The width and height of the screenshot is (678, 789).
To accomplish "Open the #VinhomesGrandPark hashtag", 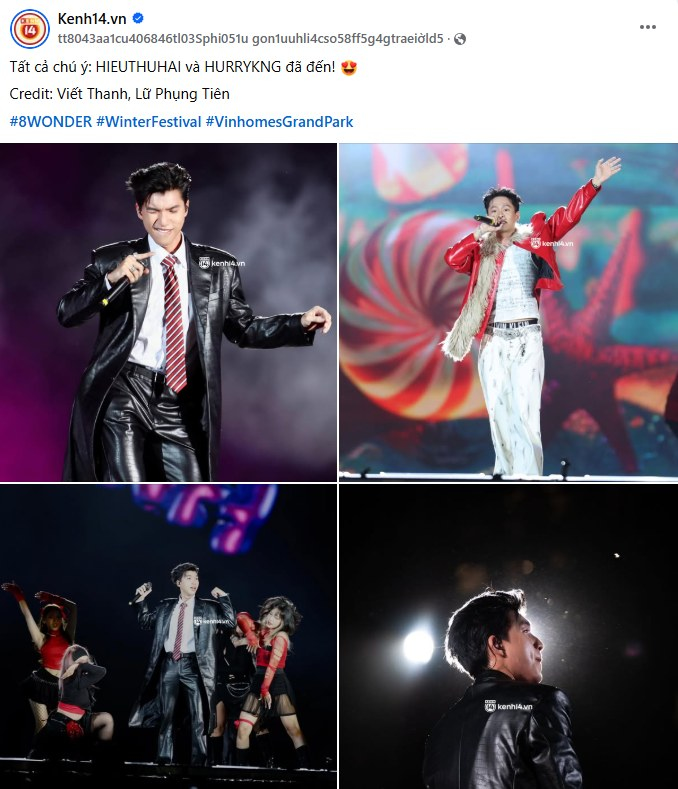I will click(x=279, y=122).
